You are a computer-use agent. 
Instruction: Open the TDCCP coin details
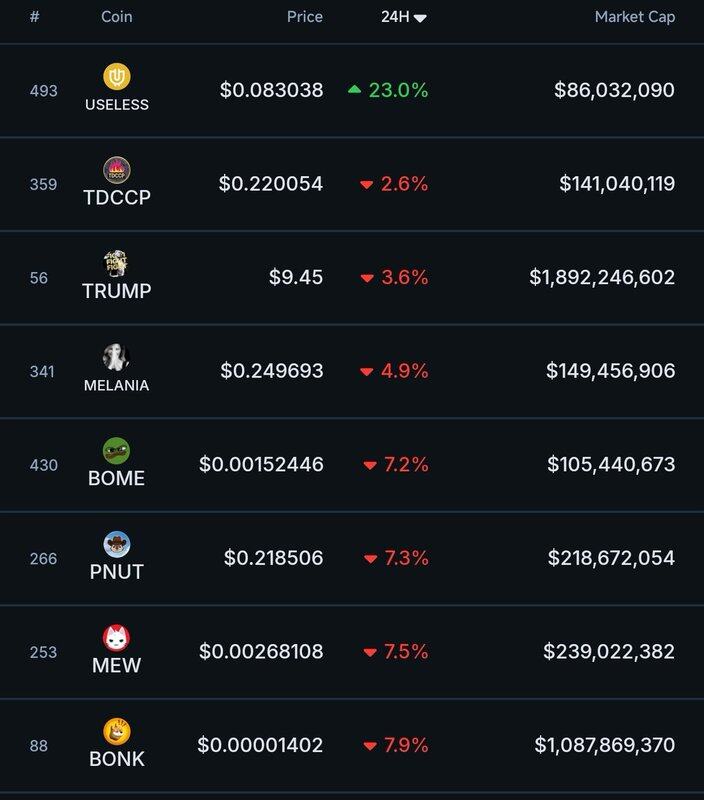(x=117, y=184)
